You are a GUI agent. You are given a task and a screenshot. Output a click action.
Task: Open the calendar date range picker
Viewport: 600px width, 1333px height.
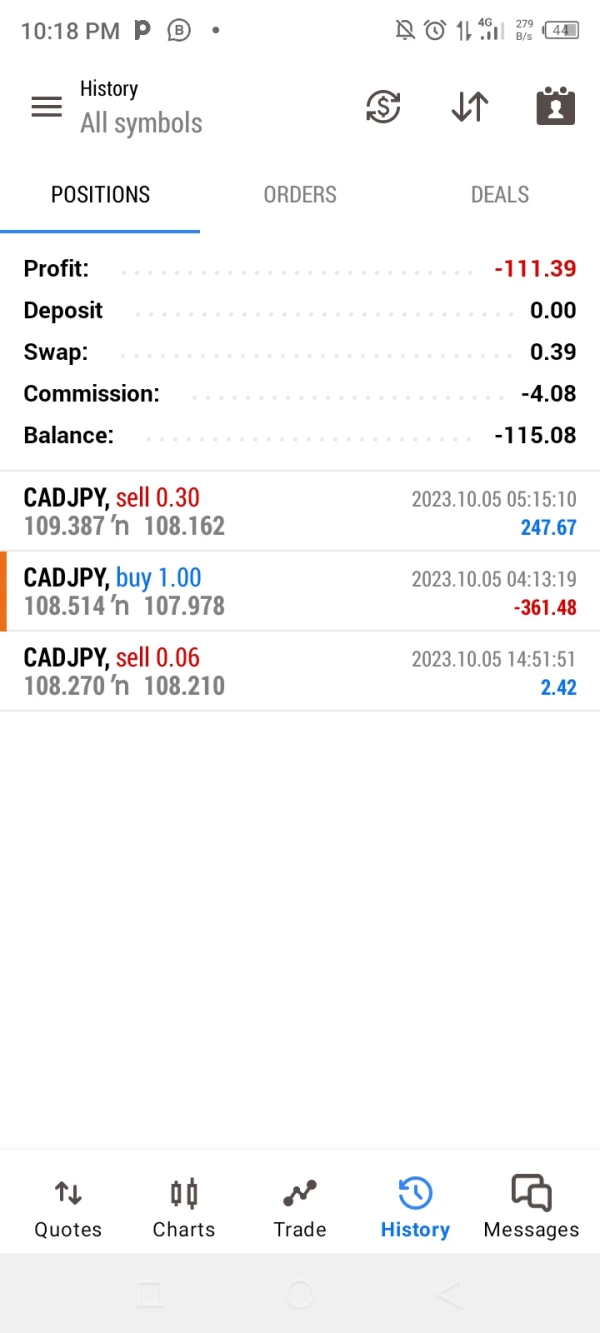pyautogui.click(x=555, y=107)
